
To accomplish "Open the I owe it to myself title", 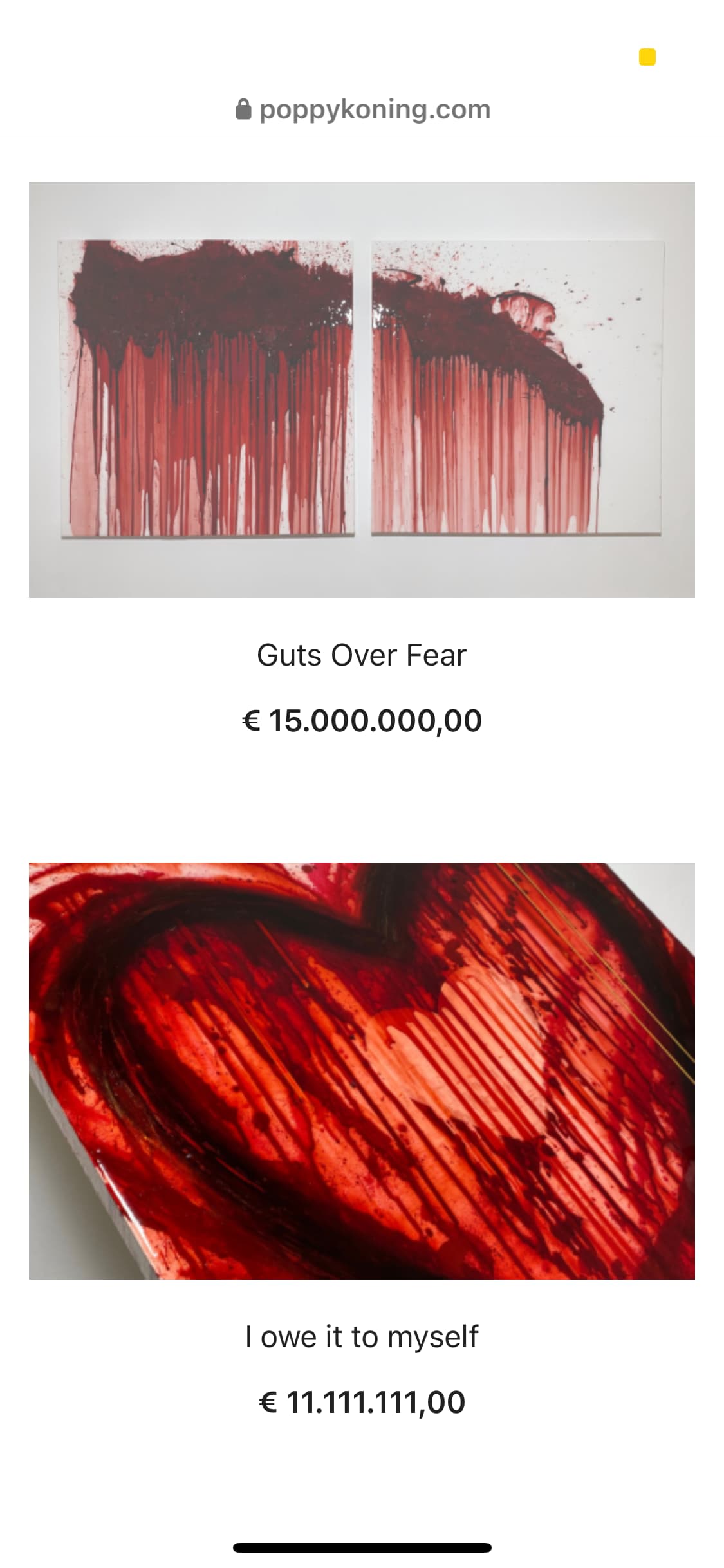I will pyautogui.click(x=362, y=1337).
